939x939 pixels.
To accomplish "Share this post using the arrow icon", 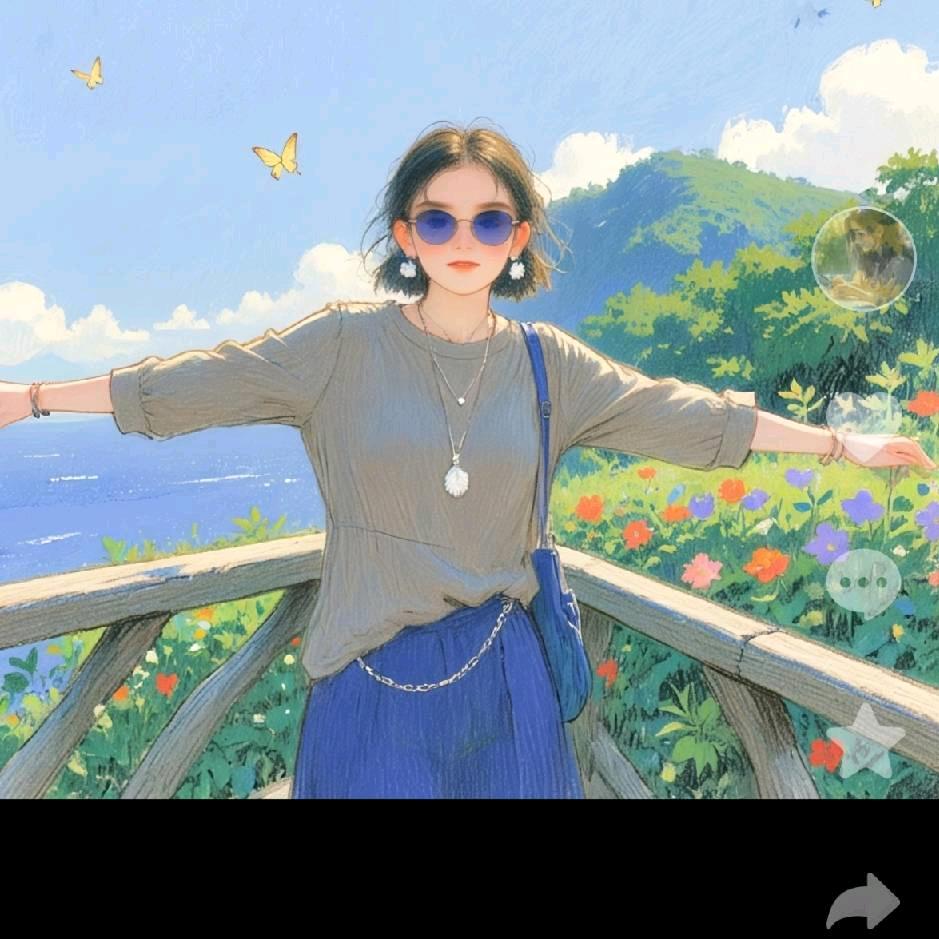I will (863, 901).
